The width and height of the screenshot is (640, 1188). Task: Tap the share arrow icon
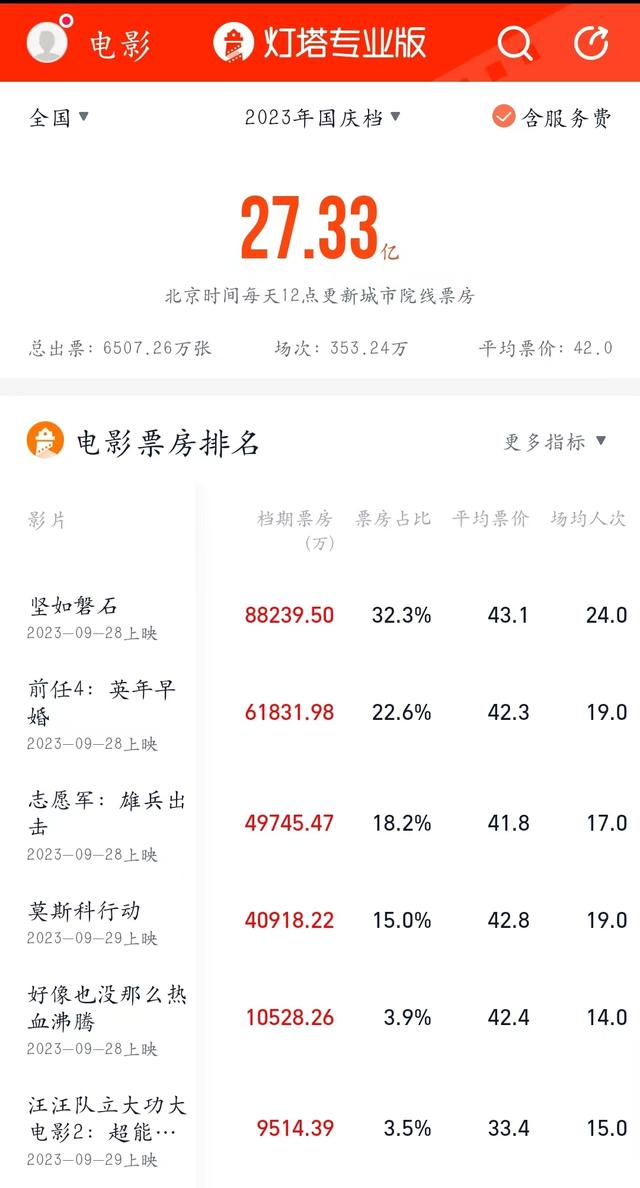click(x=591, y=42)
